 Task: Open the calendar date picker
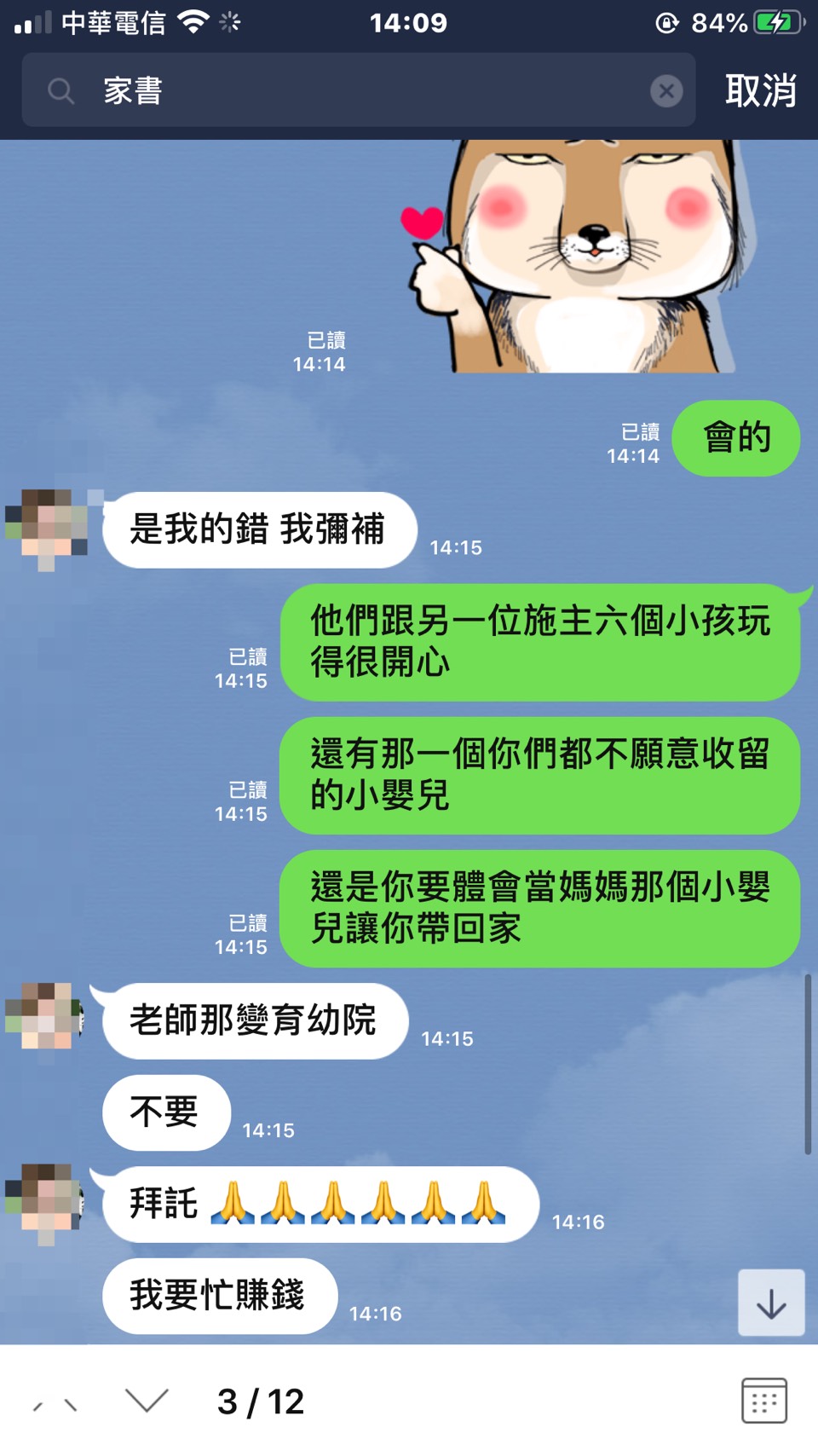tap(763, 1401)
